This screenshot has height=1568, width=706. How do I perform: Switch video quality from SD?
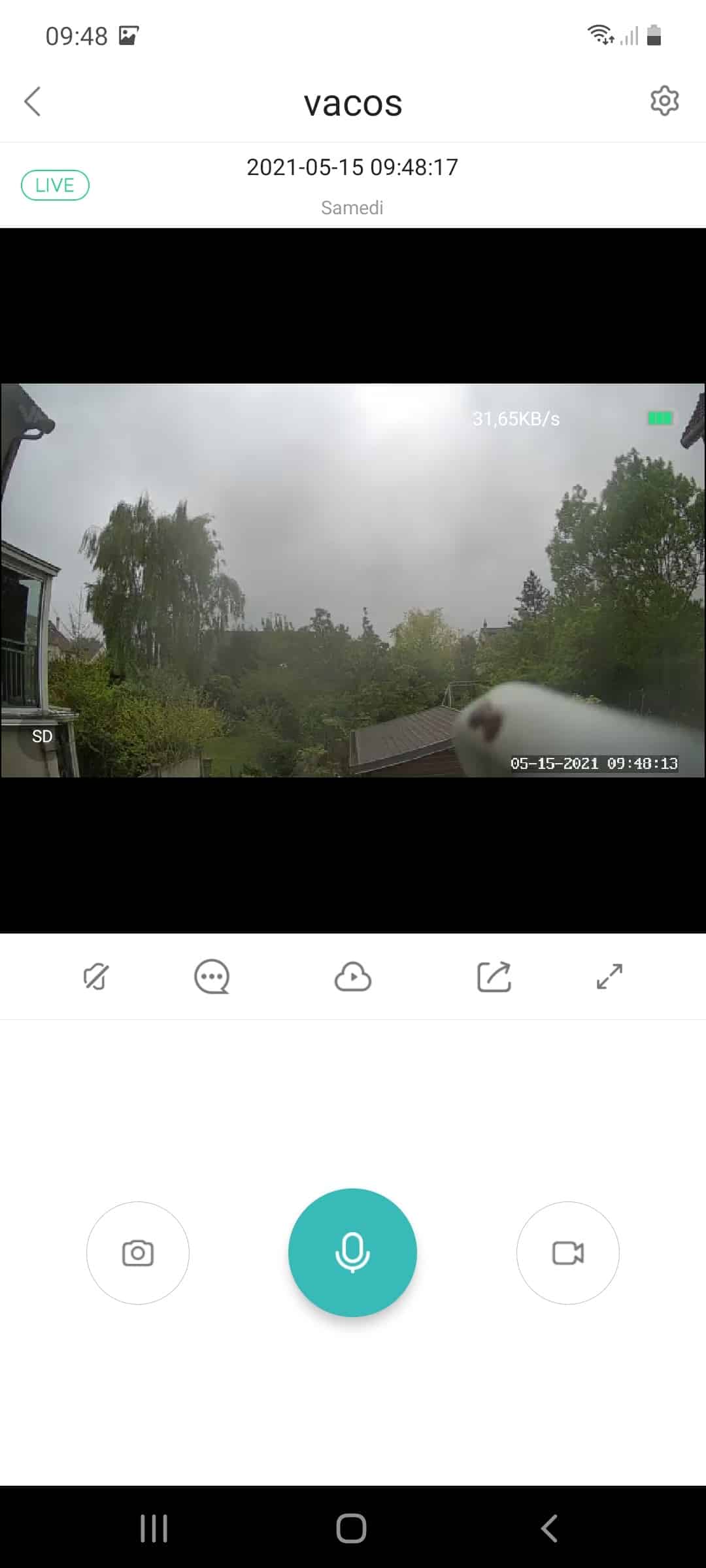click(42, 736)
